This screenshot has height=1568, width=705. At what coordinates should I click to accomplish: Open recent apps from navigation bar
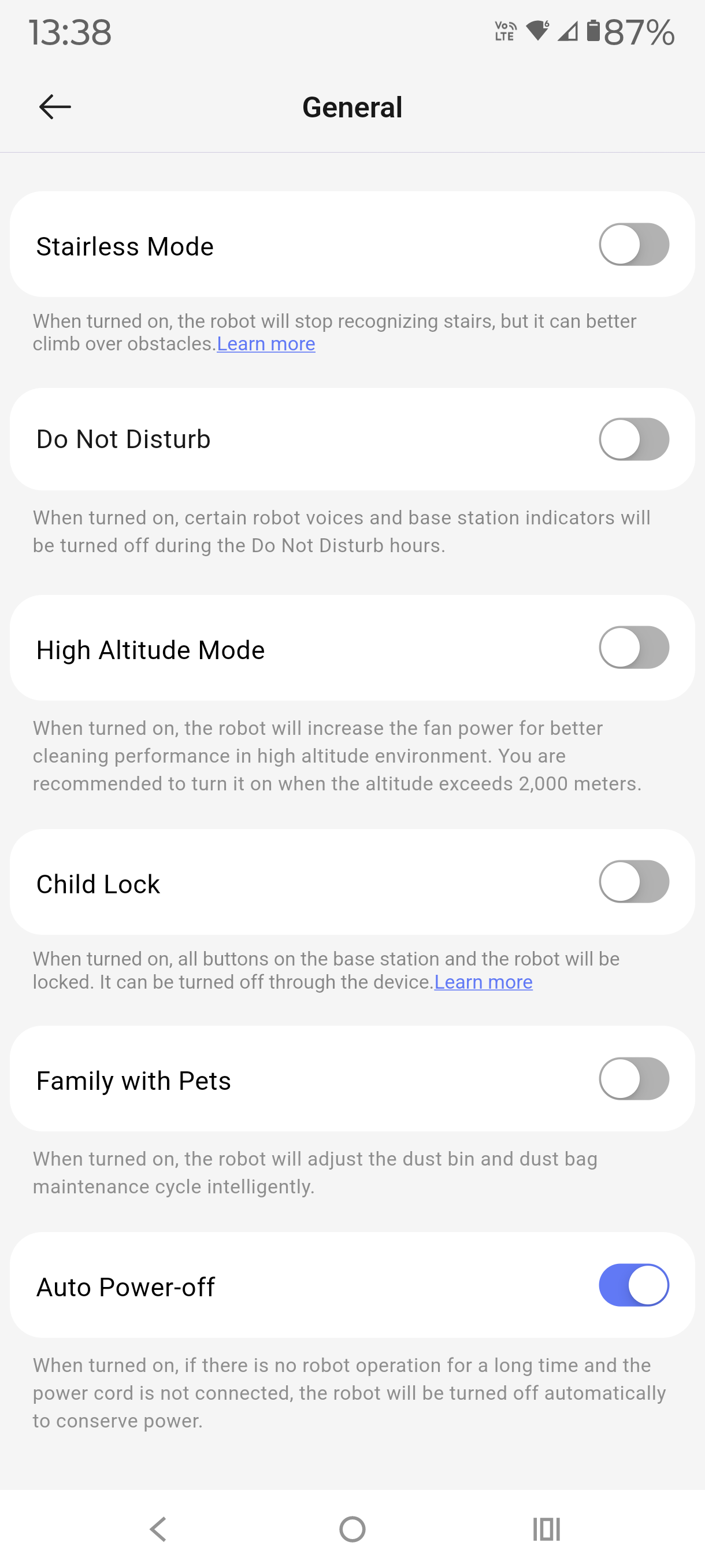click(546, 1529)
